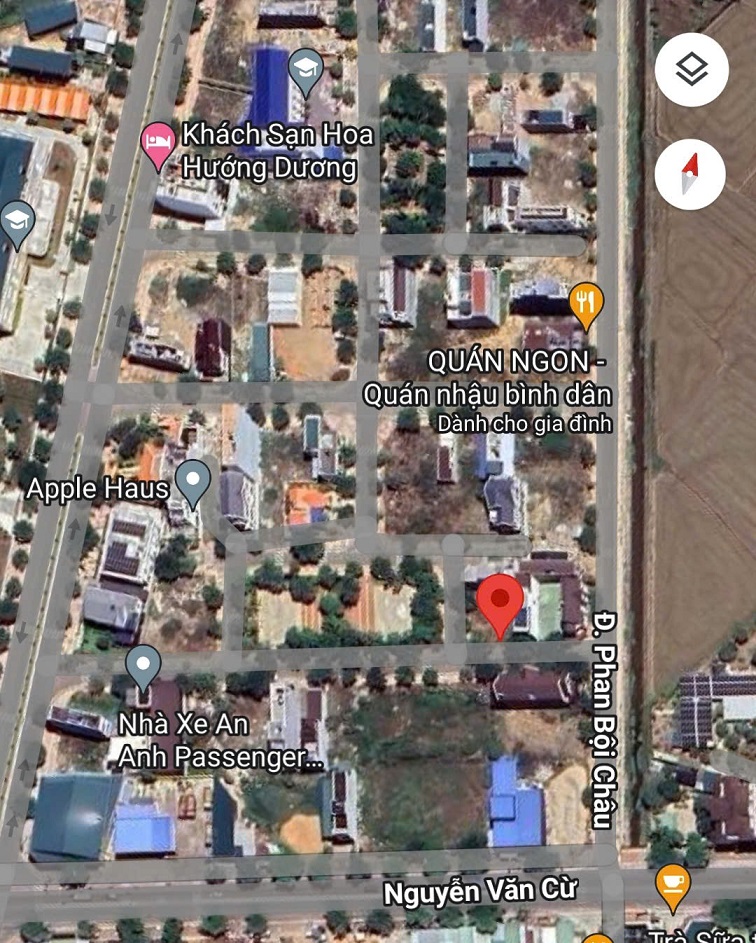Tap the compass to reorient the map
Screen dimensions: 756x943
[x=690, y=174]
